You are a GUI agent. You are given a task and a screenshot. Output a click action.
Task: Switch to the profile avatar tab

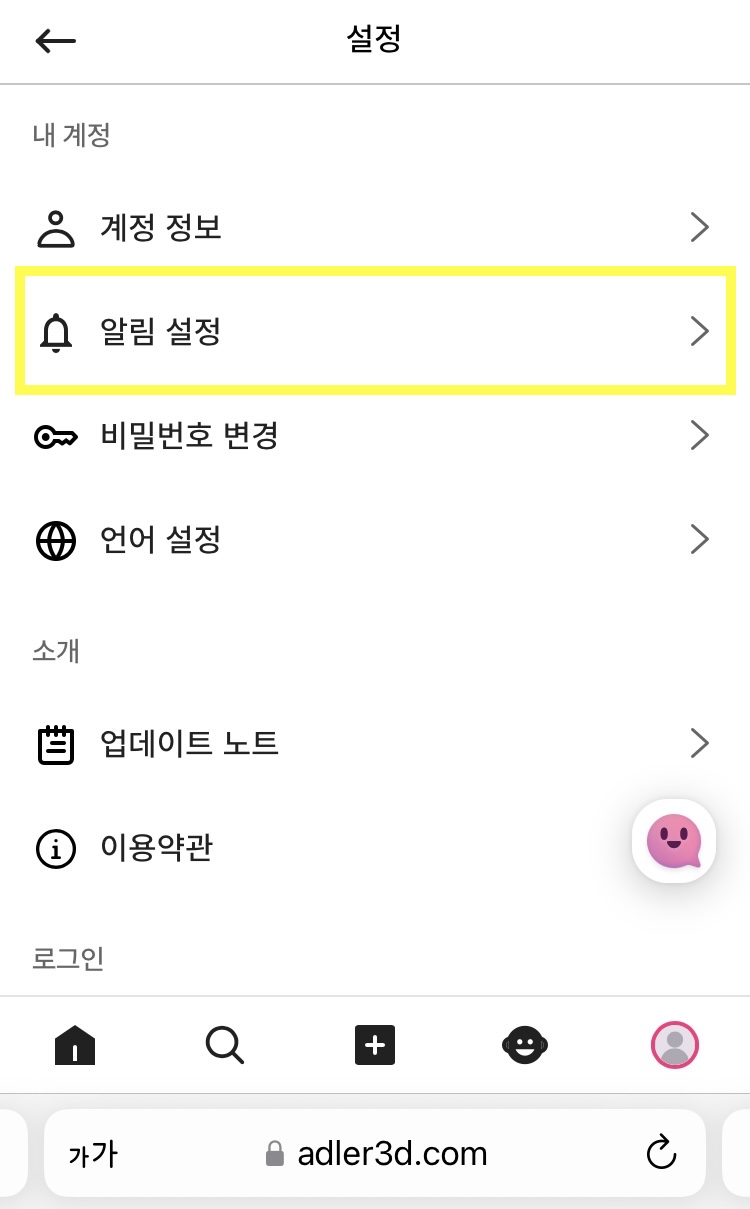[x=675, y=1046]
